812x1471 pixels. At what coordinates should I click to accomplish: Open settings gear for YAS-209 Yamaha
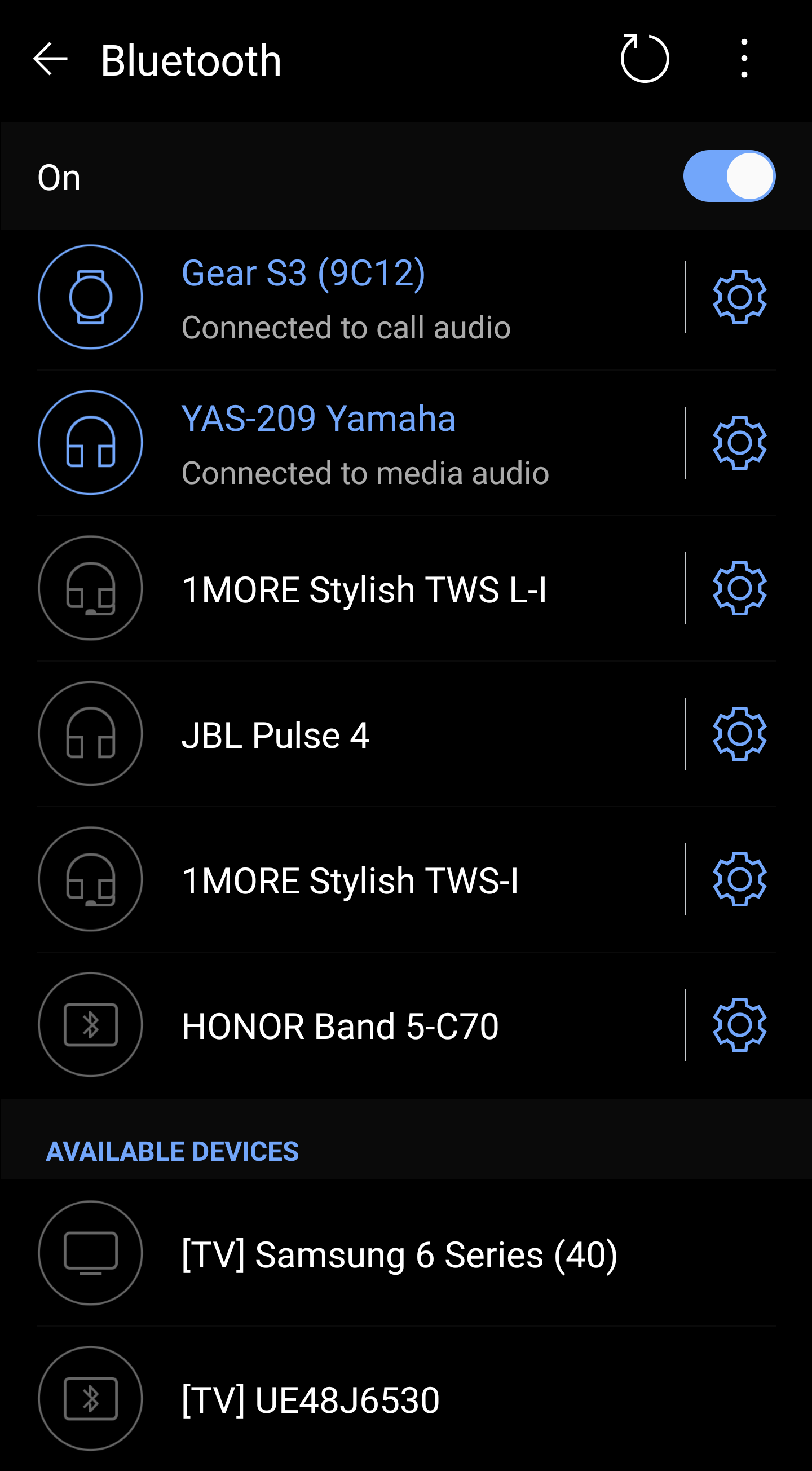(x=739, y=443)
